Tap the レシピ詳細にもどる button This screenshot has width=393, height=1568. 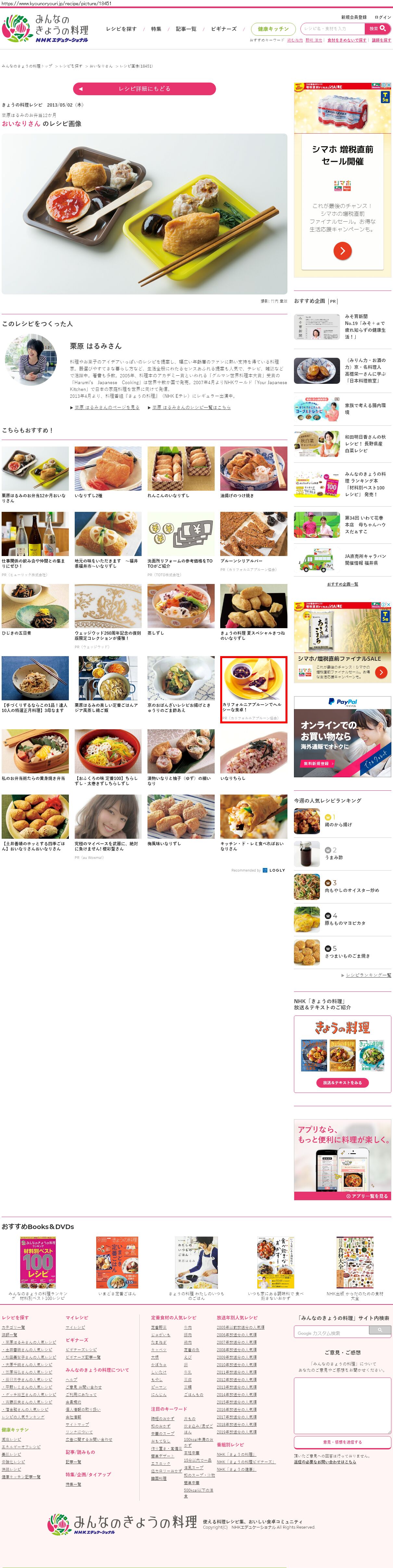(x=144, y=89)
